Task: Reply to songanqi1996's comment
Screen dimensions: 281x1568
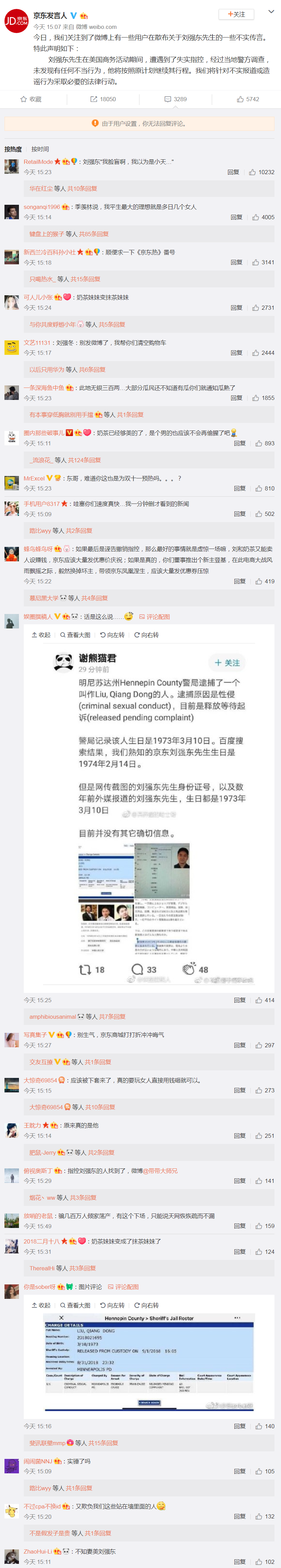Action: [x=237, y=217]
